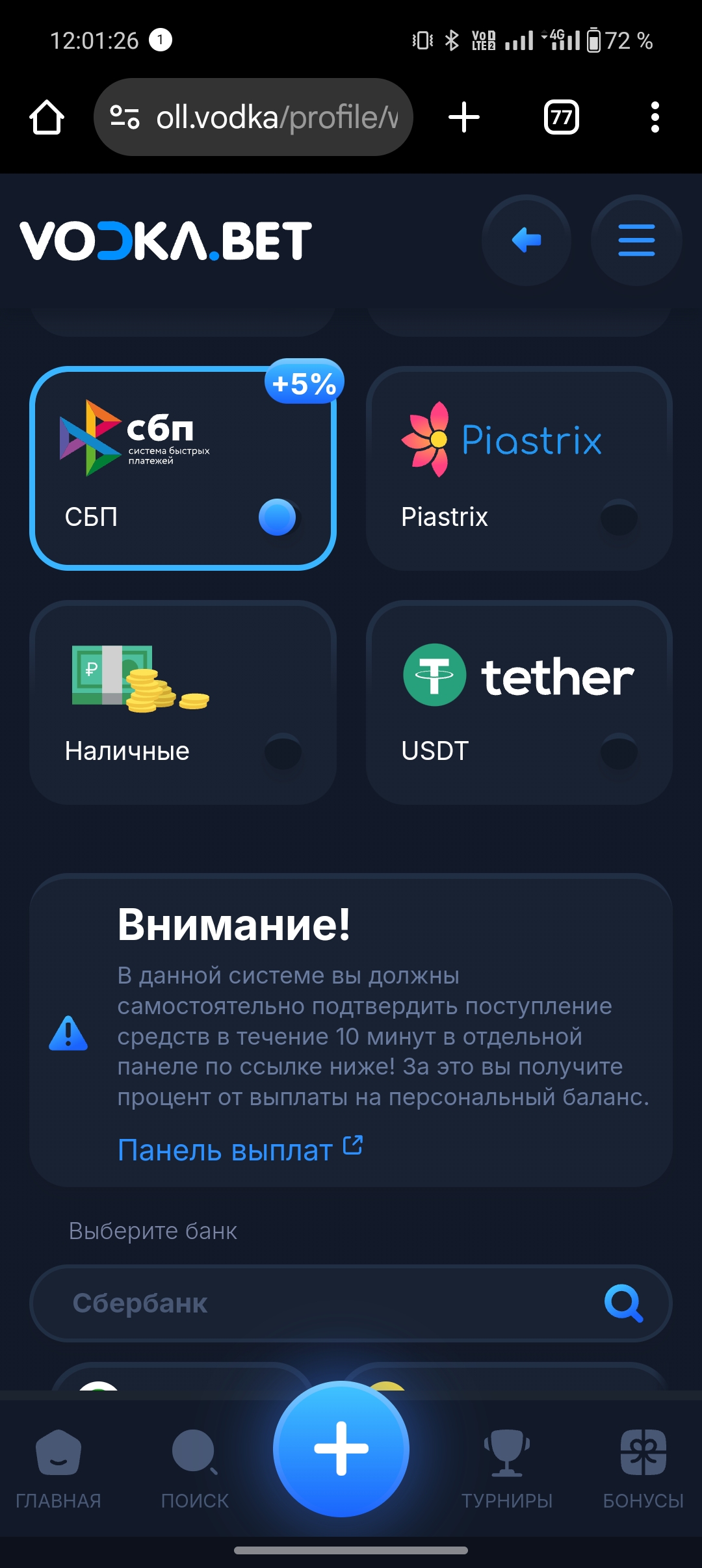Tap the blue plus deposit button
This screenshot has width=702, height=1568.
[x=341, y=1449]
